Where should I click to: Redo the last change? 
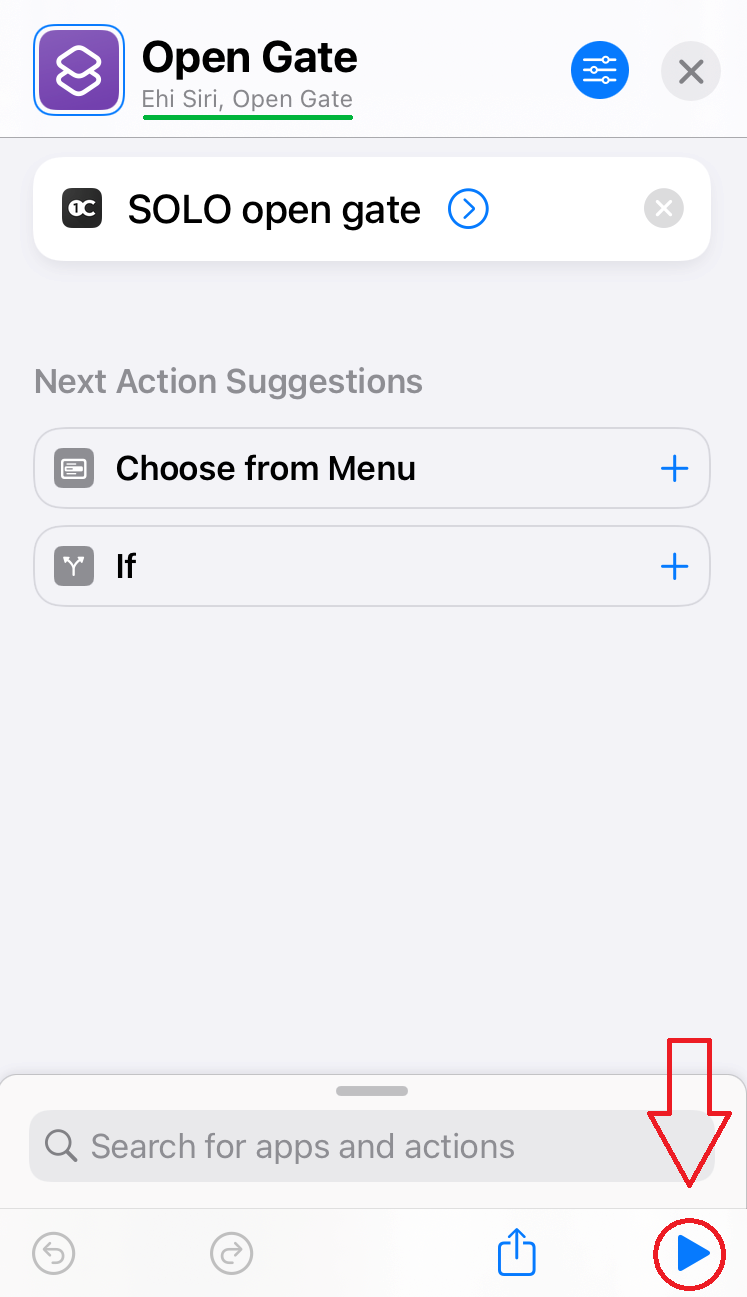232,1252
